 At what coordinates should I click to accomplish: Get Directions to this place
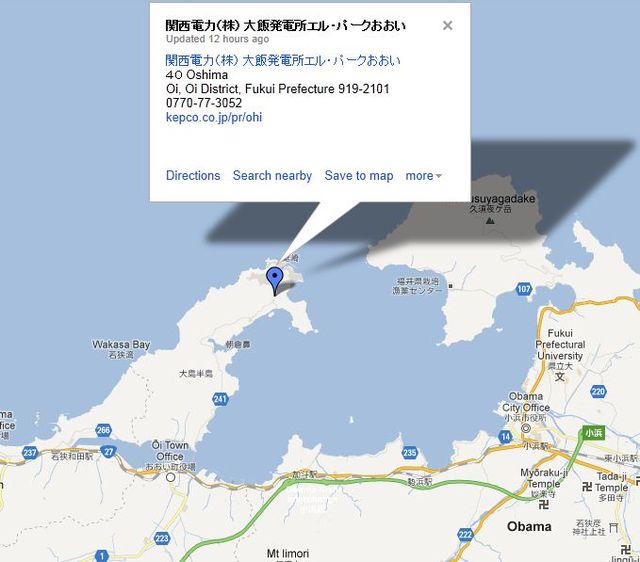pos(193,176)
